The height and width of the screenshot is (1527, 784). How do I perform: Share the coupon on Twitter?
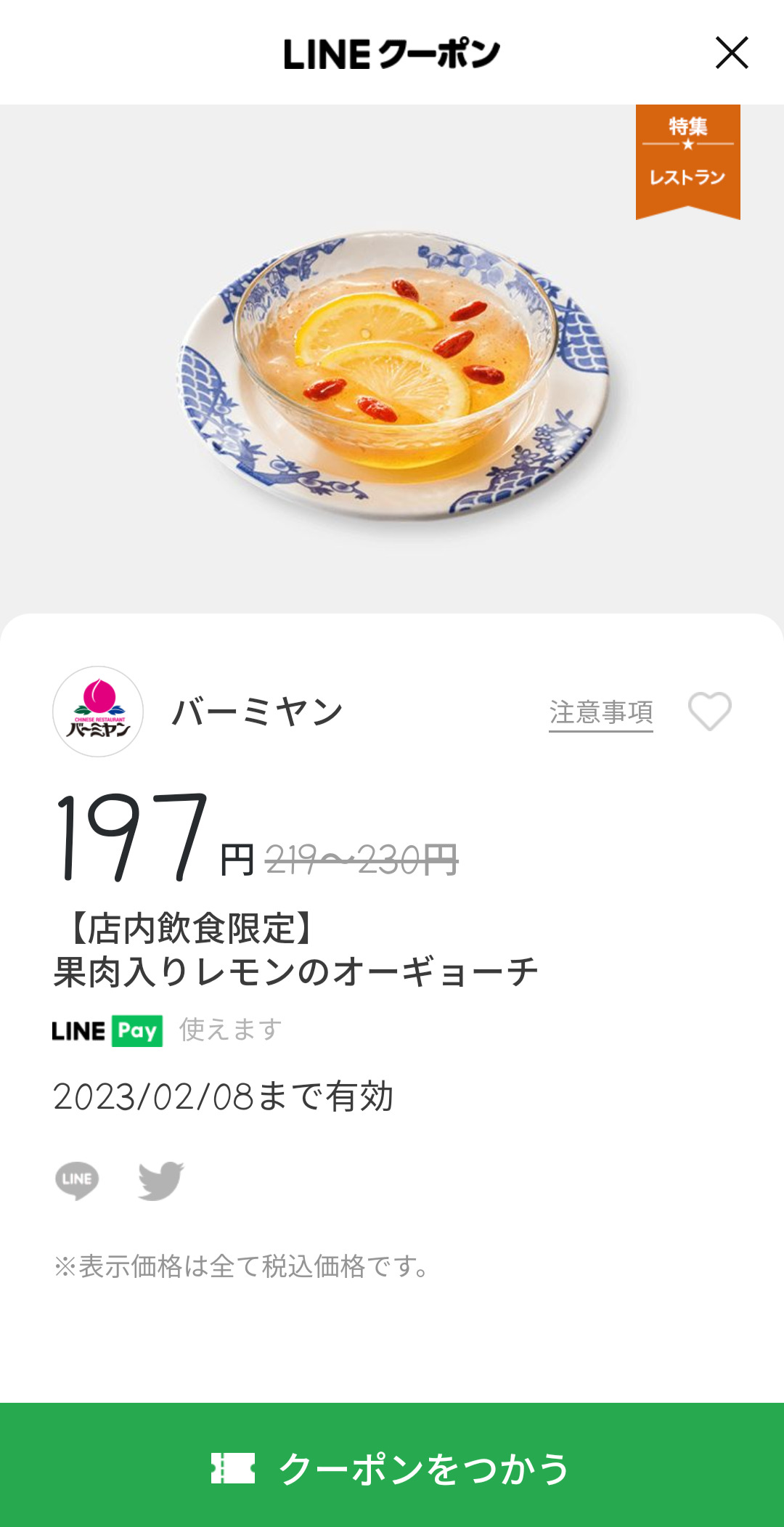point(160,1180)
